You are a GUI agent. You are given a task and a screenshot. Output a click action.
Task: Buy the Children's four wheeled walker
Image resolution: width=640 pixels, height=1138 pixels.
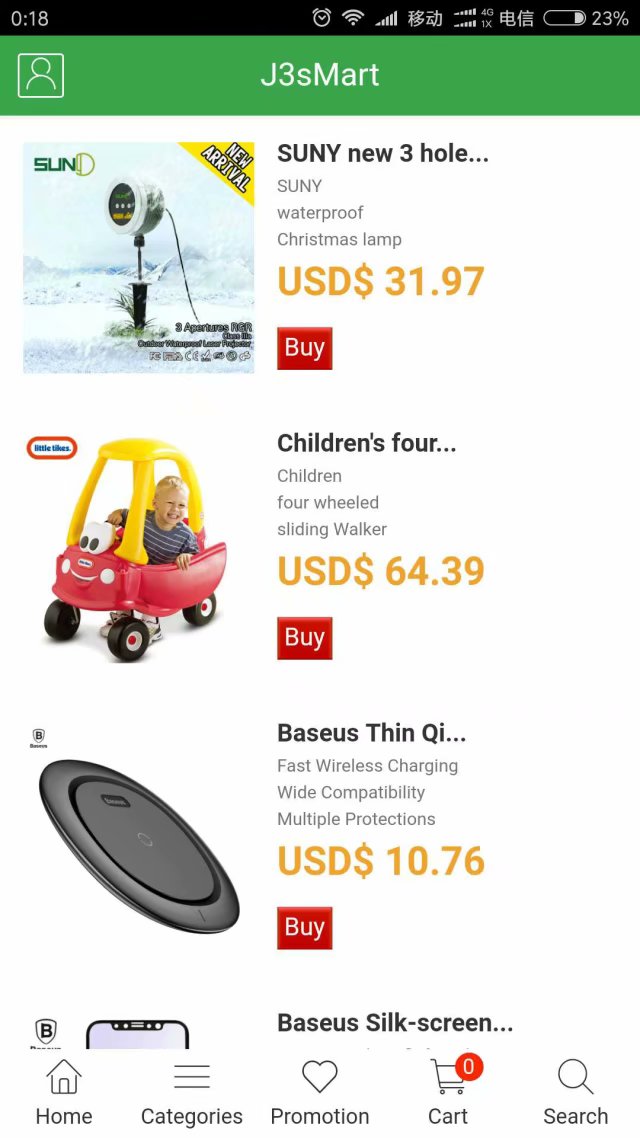pos(304,638)
